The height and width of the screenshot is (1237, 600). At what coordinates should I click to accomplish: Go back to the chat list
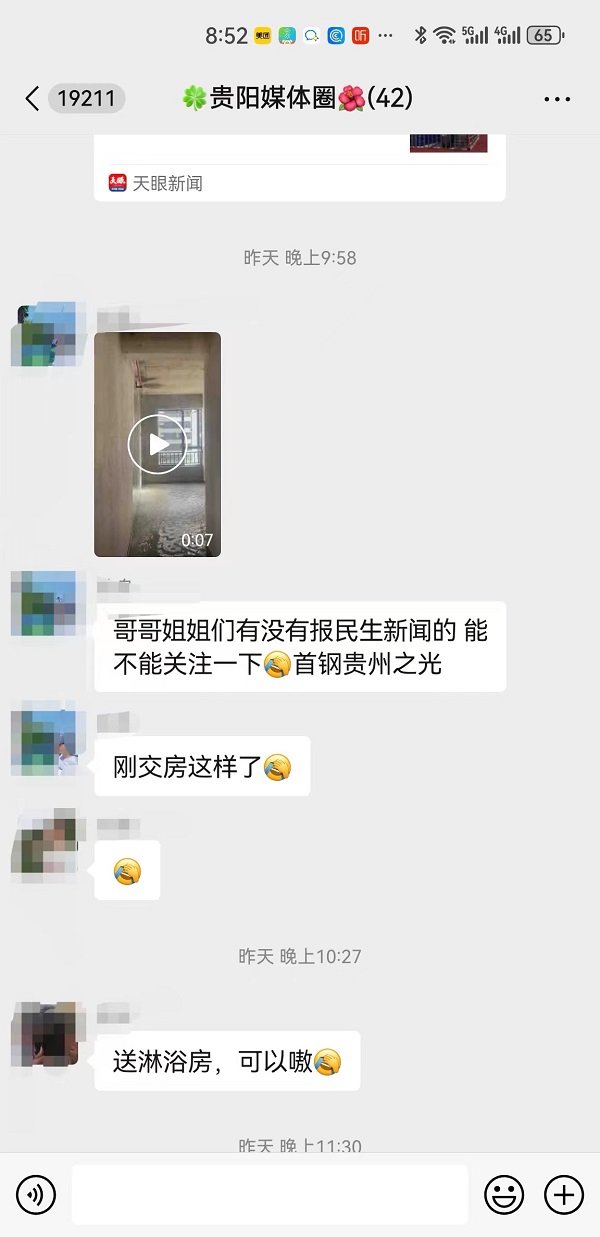click(x=32, y=98)
